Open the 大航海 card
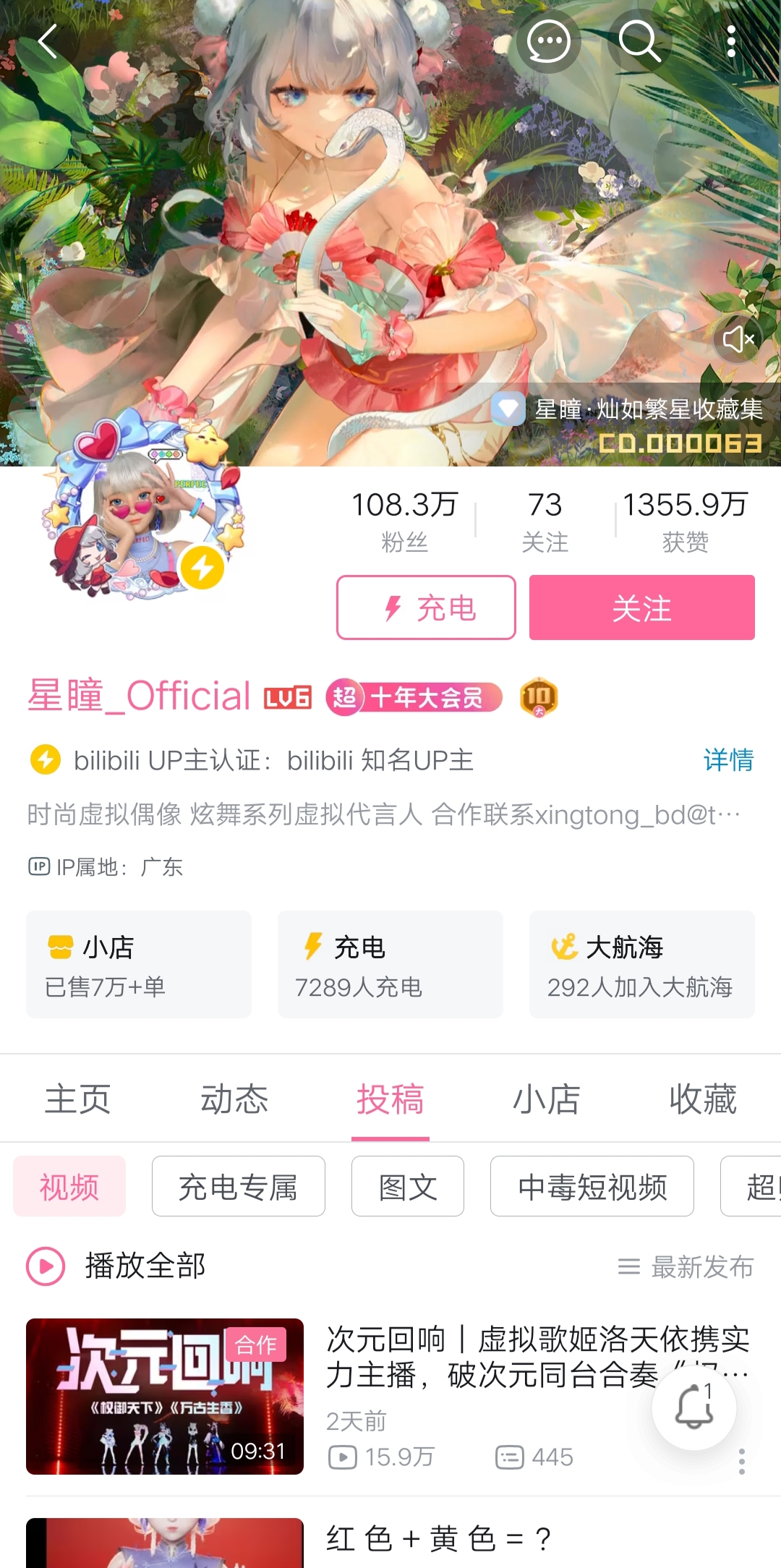This screenshot has height=1568, width=781. click(642, 964)
